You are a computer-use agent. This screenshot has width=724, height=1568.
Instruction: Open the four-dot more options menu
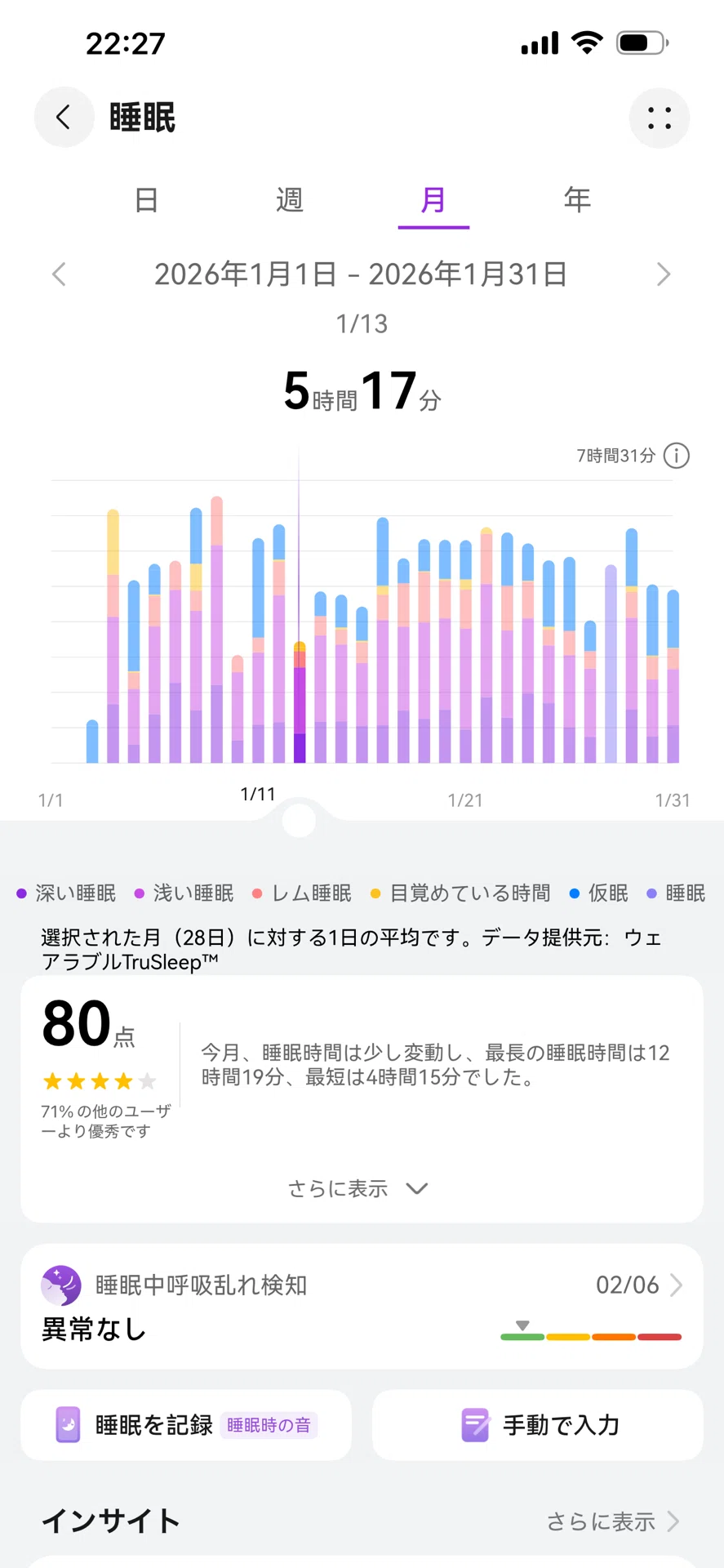660,118
